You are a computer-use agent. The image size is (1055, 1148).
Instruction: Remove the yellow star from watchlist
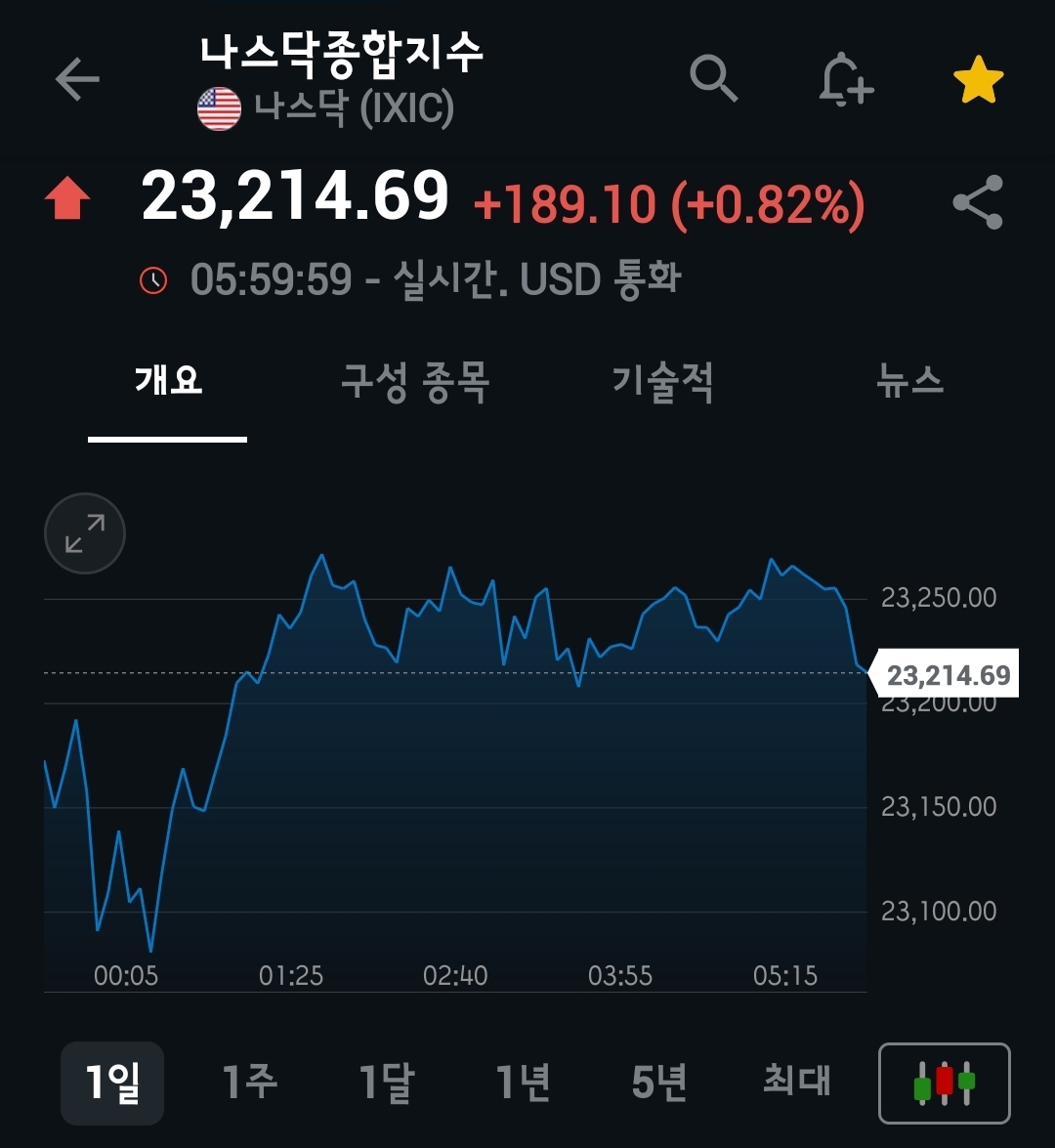pos(978,80)
